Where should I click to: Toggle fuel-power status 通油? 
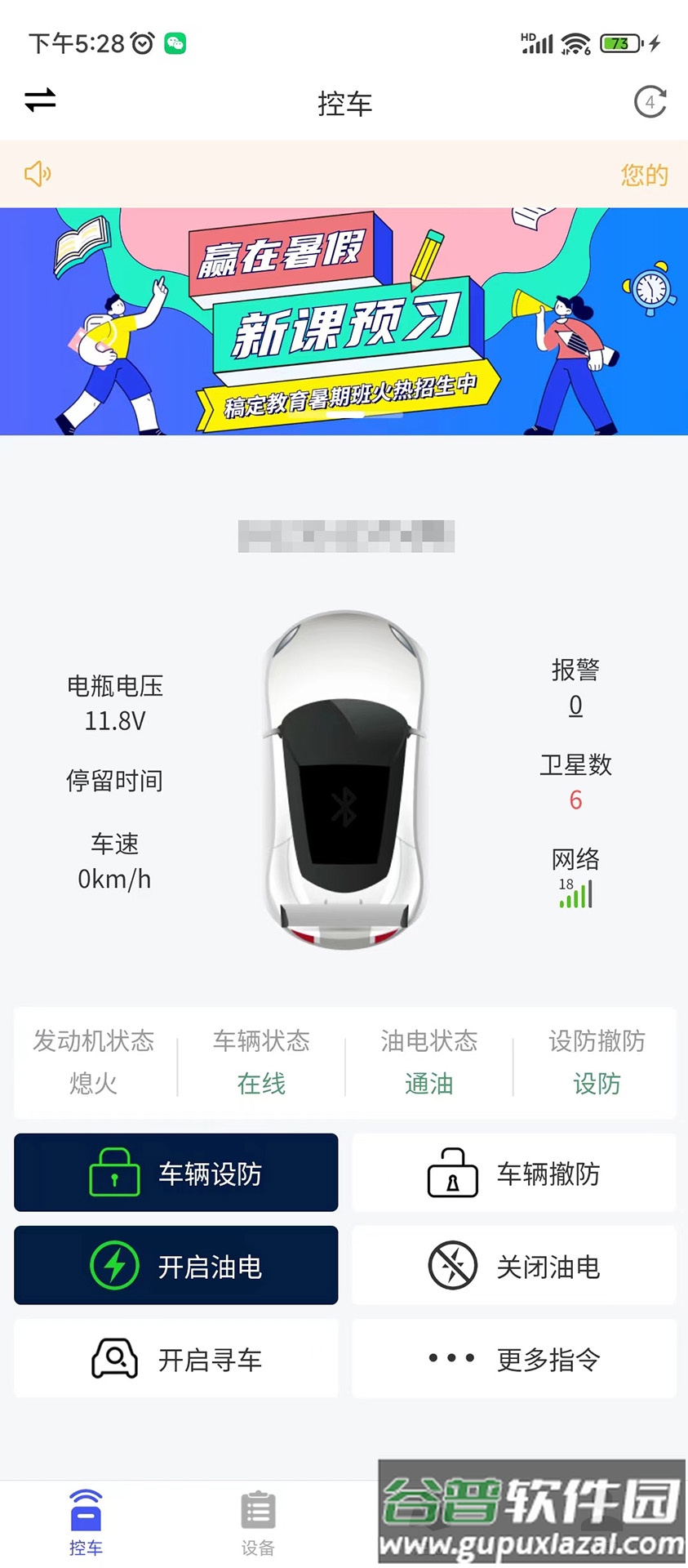tap(428, 1085)
